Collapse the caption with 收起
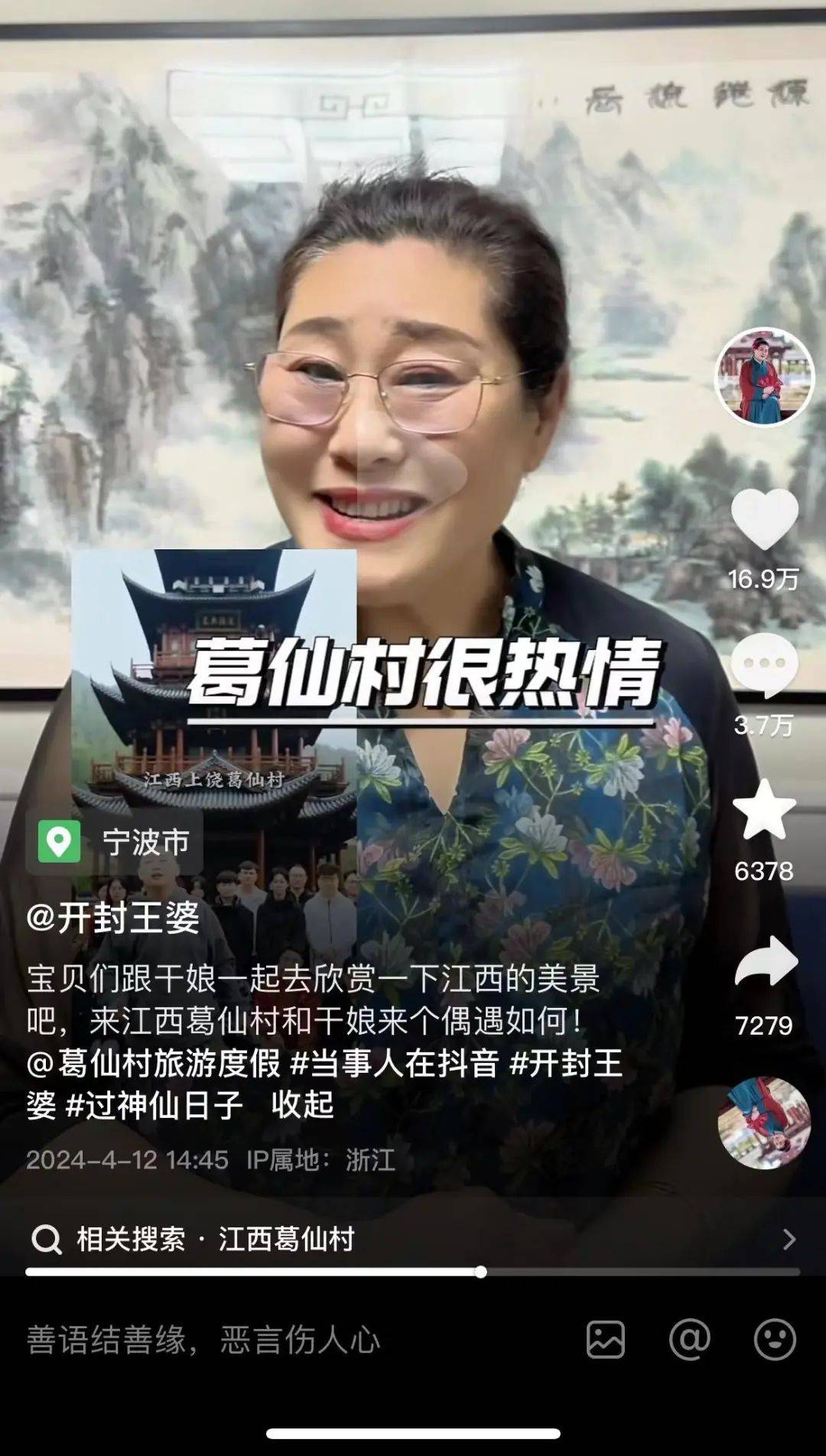The width and height of the screenshot is (826, 1456). (303, 1105)
